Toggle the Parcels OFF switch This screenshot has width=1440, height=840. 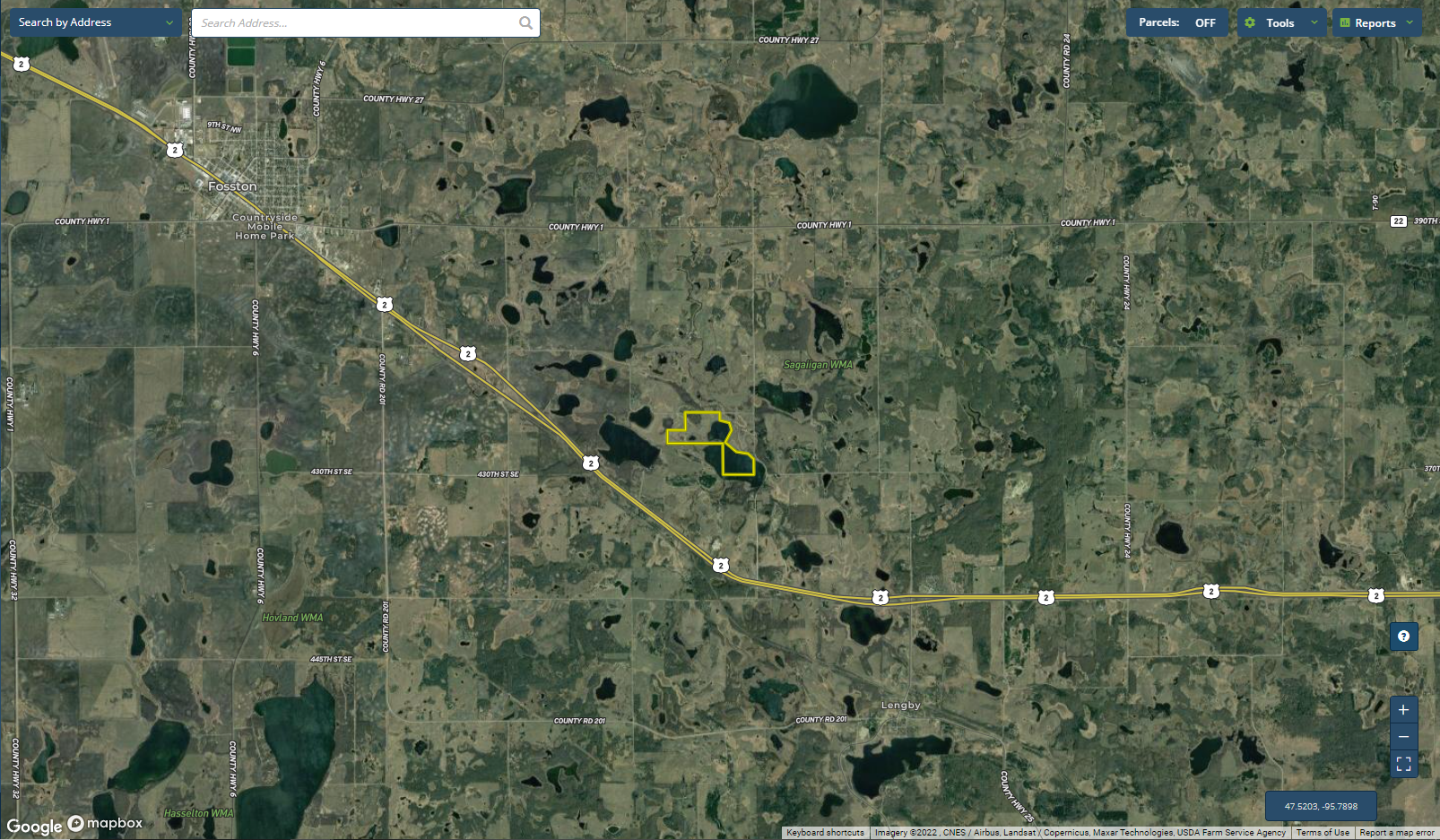(1204, 23)
